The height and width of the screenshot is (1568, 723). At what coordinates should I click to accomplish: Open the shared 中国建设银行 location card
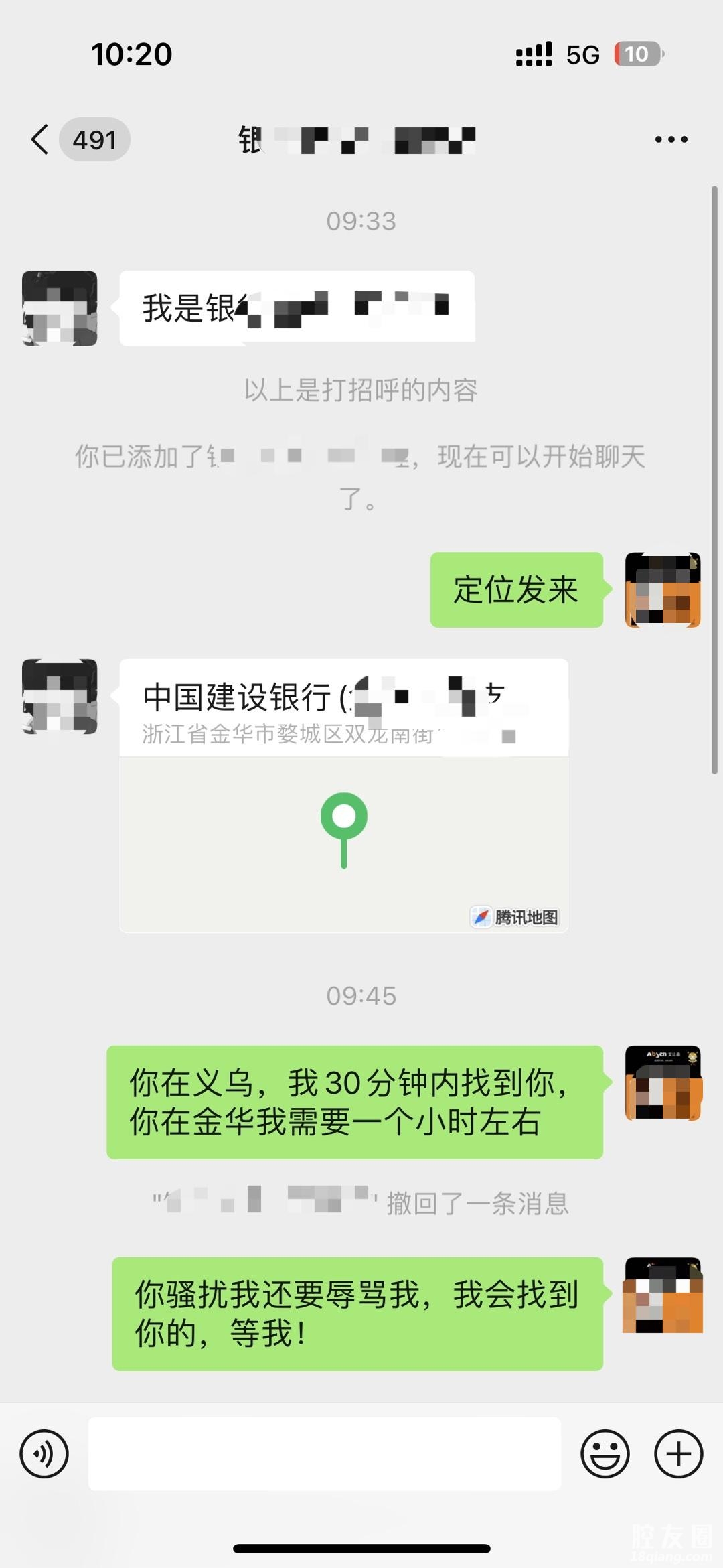(343, 796)
